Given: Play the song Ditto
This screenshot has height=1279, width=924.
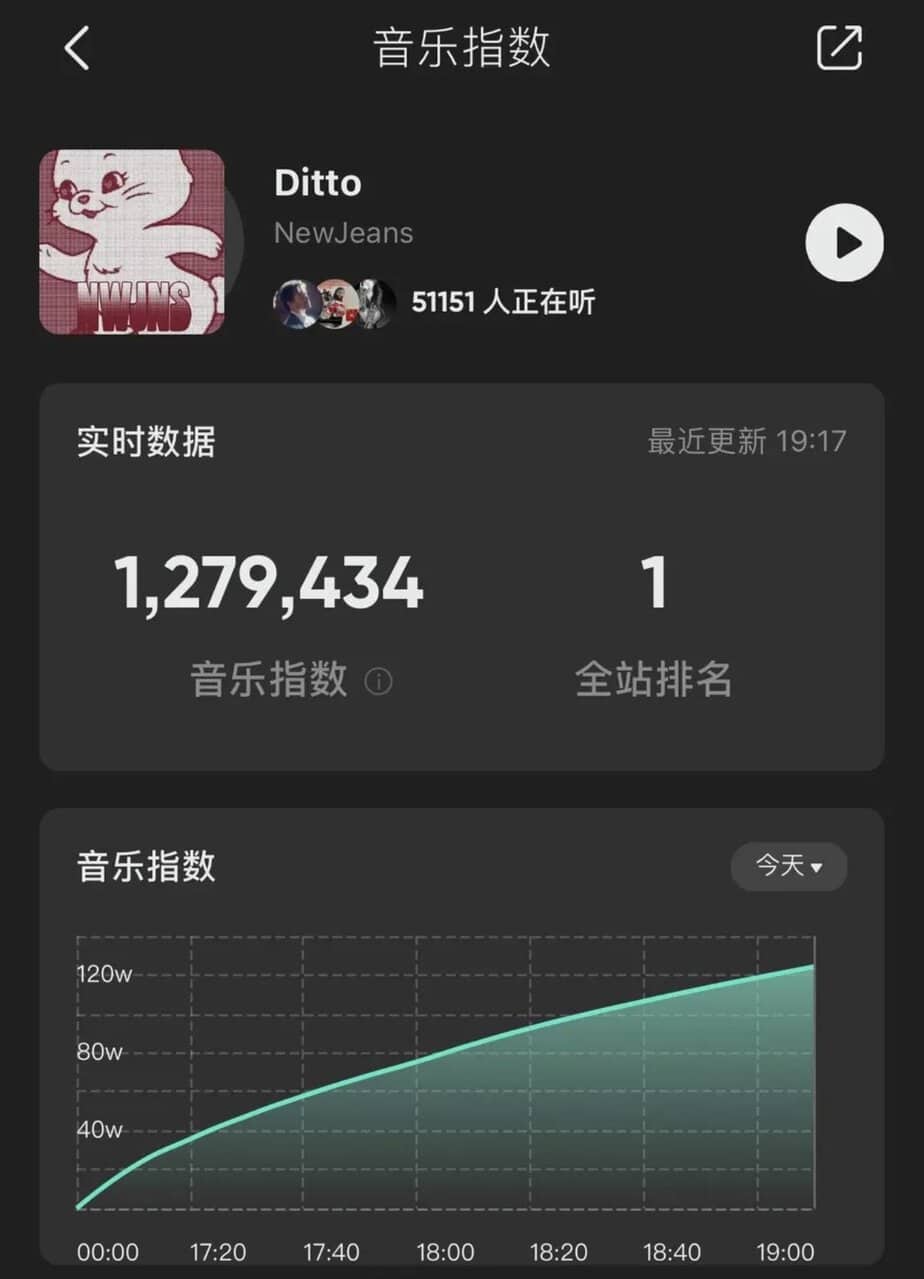Looking at the screenshot, I should coord(844,243).
